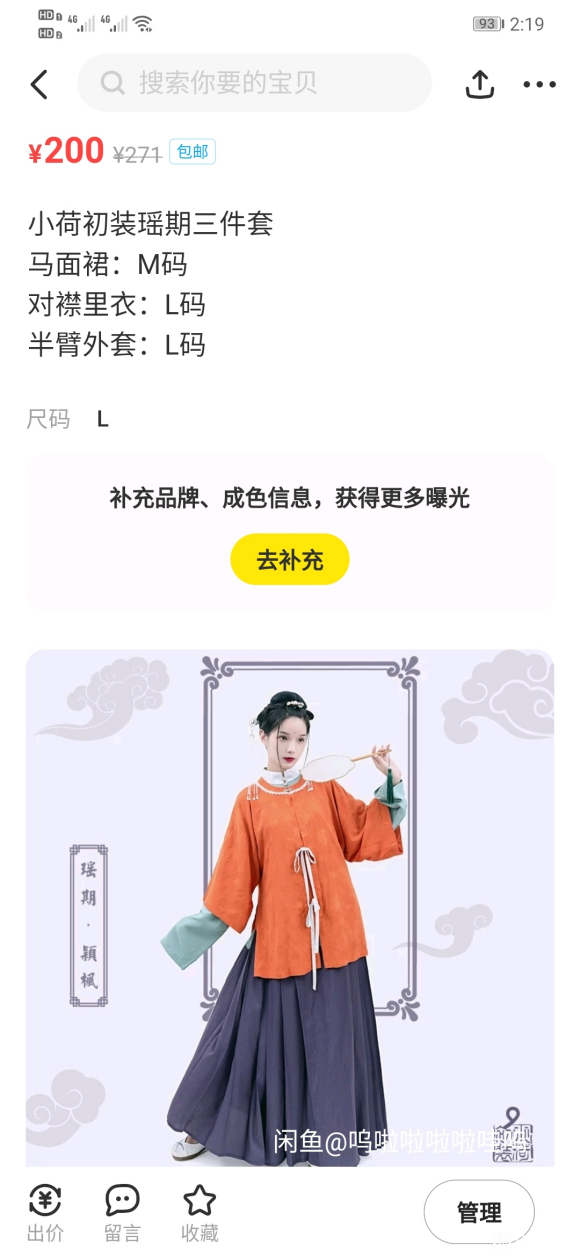Viewport: 580px width, 1257px height.
Task: Open the hanfu product photo
Action: coord(290,907)
